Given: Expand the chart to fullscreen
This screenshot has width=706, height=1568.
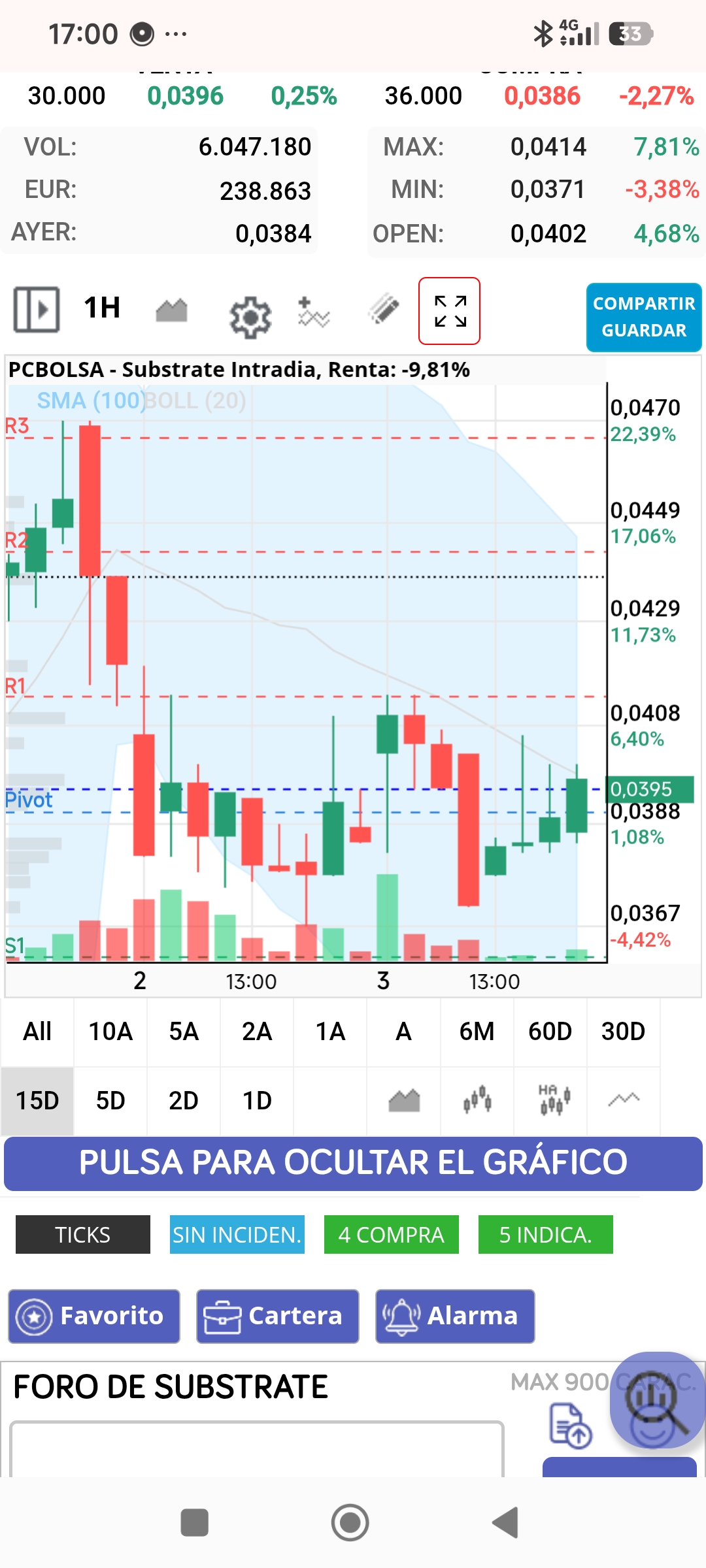Looking at the screenshot, I should click(x=449, y=311).
